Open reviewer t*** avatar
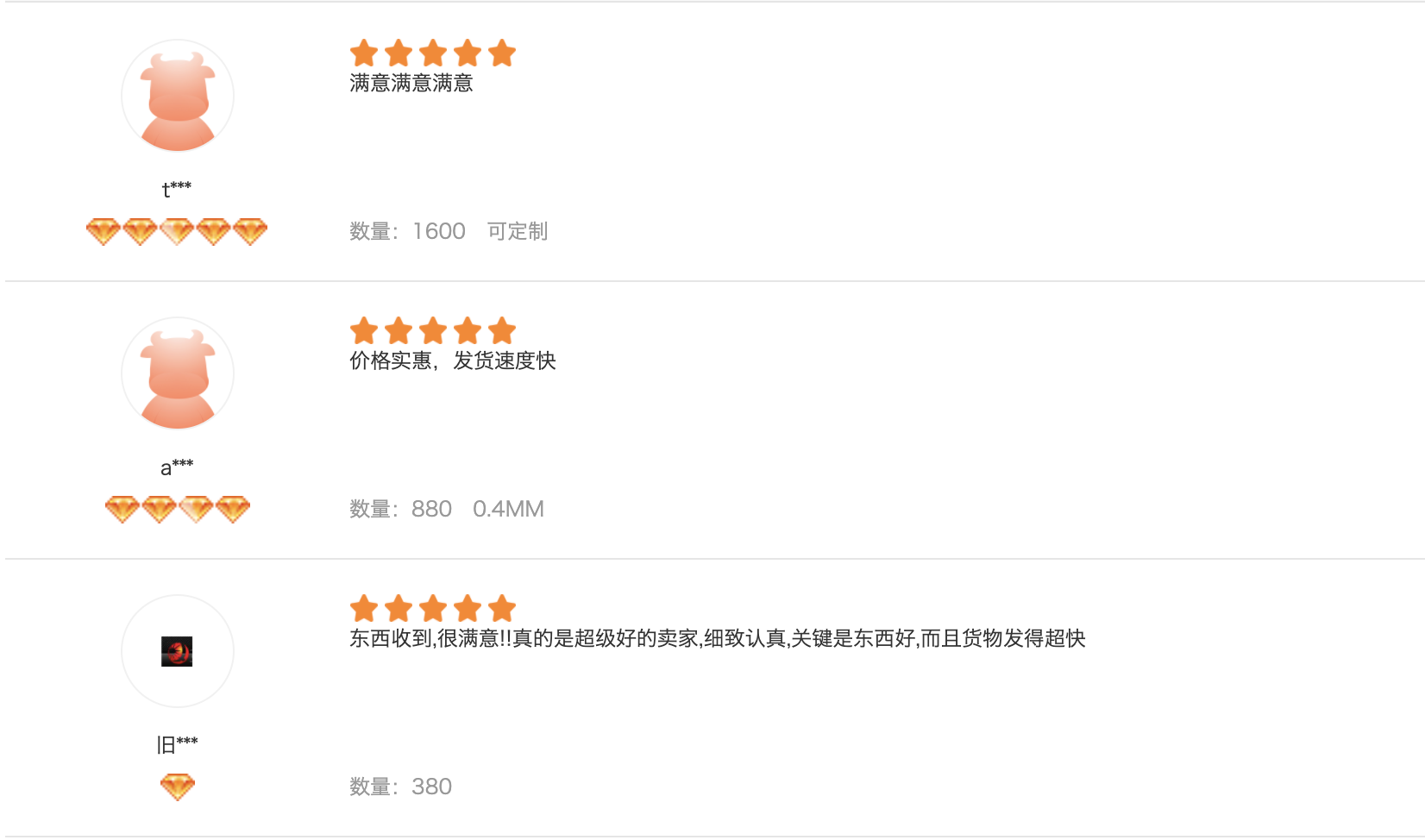The image size is (1425, 840). 178,96
